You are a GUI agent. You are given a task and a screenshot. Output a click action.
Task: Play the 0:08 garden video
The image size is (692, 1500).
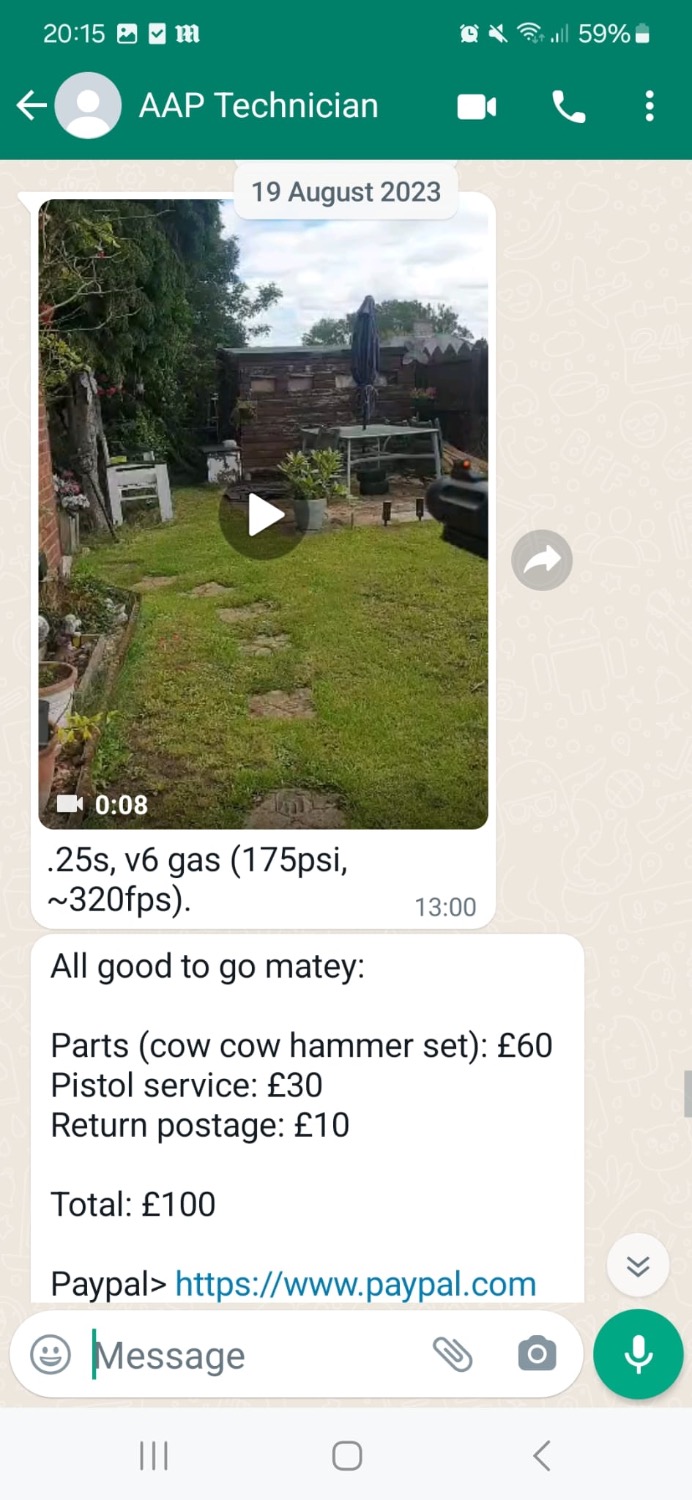pos(263,515)
